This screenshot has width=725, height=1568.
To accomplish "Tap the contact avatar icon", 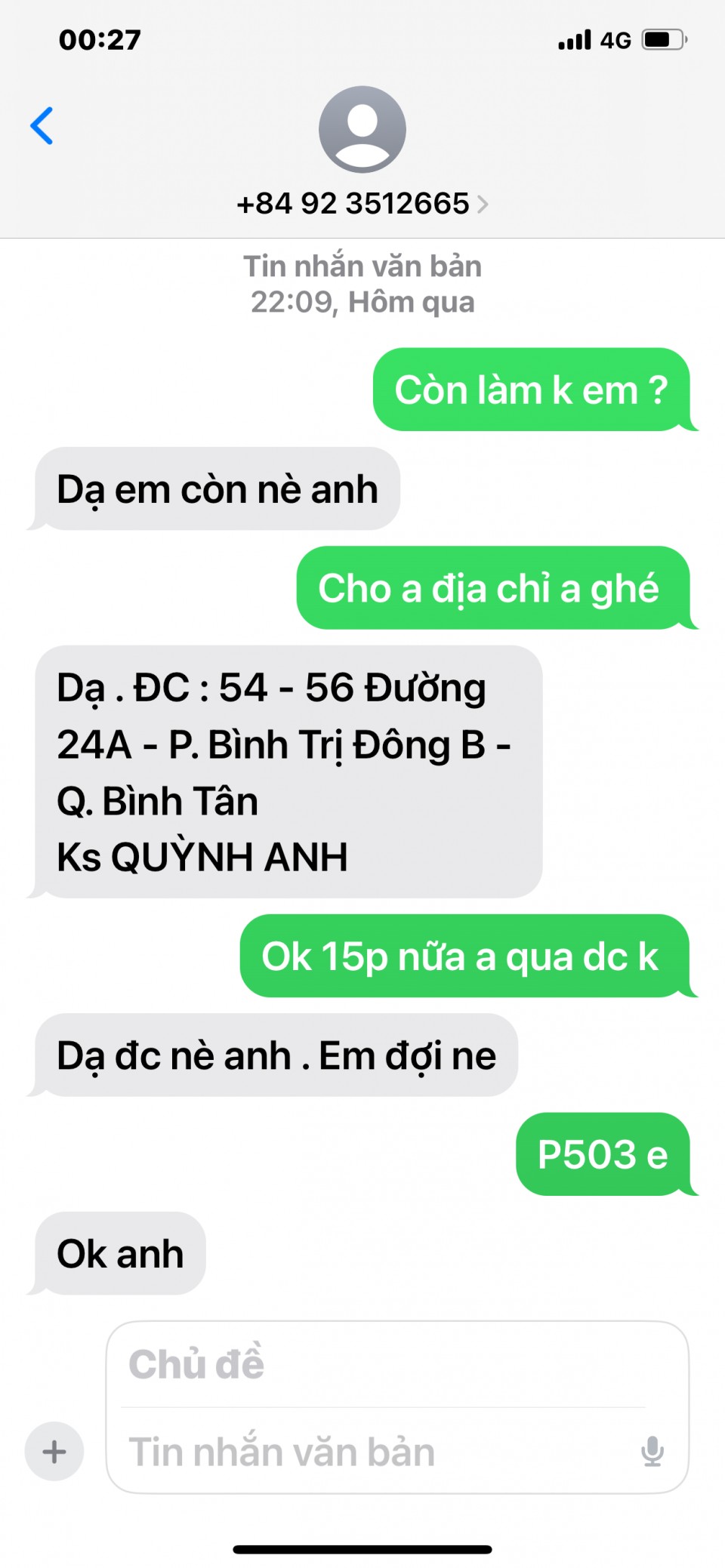I will click(x=362, y=130).
